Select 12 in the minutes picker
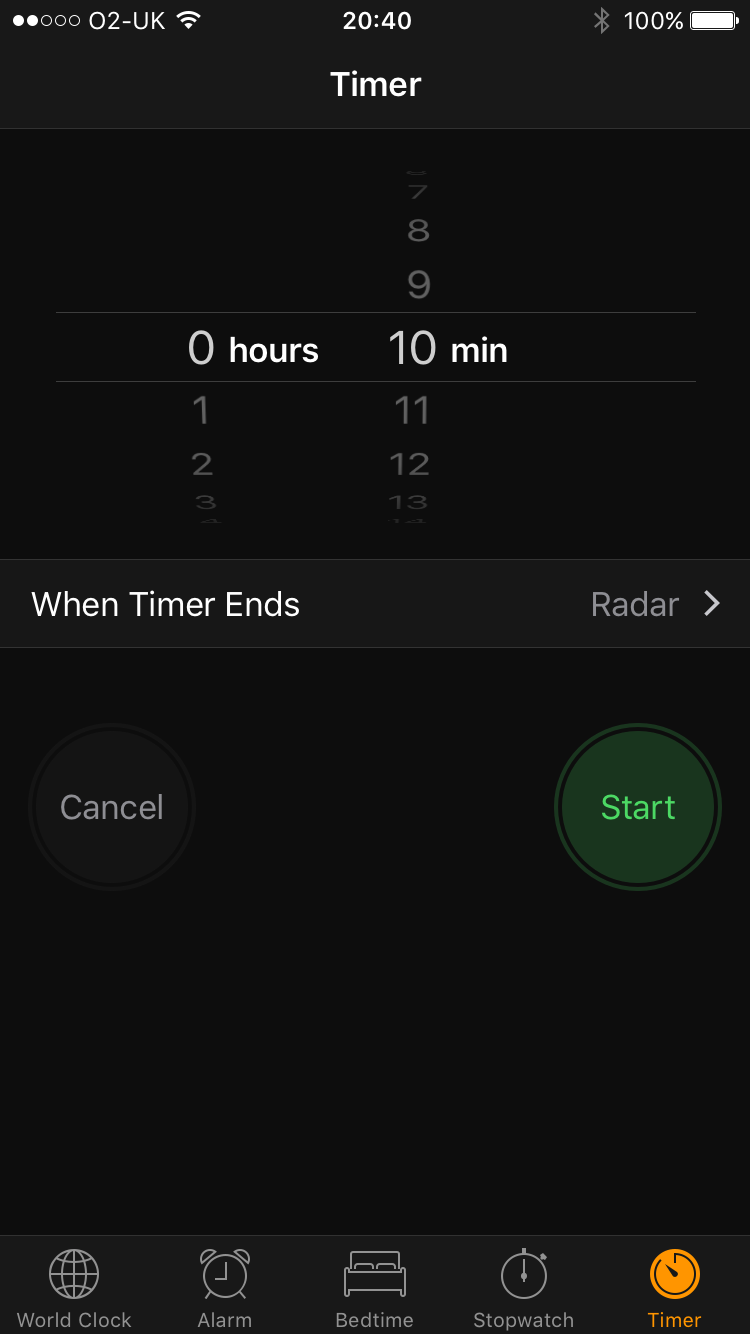Image resolution: width=750 pixels, height=1334 pixels. click(x=410, y=464)
